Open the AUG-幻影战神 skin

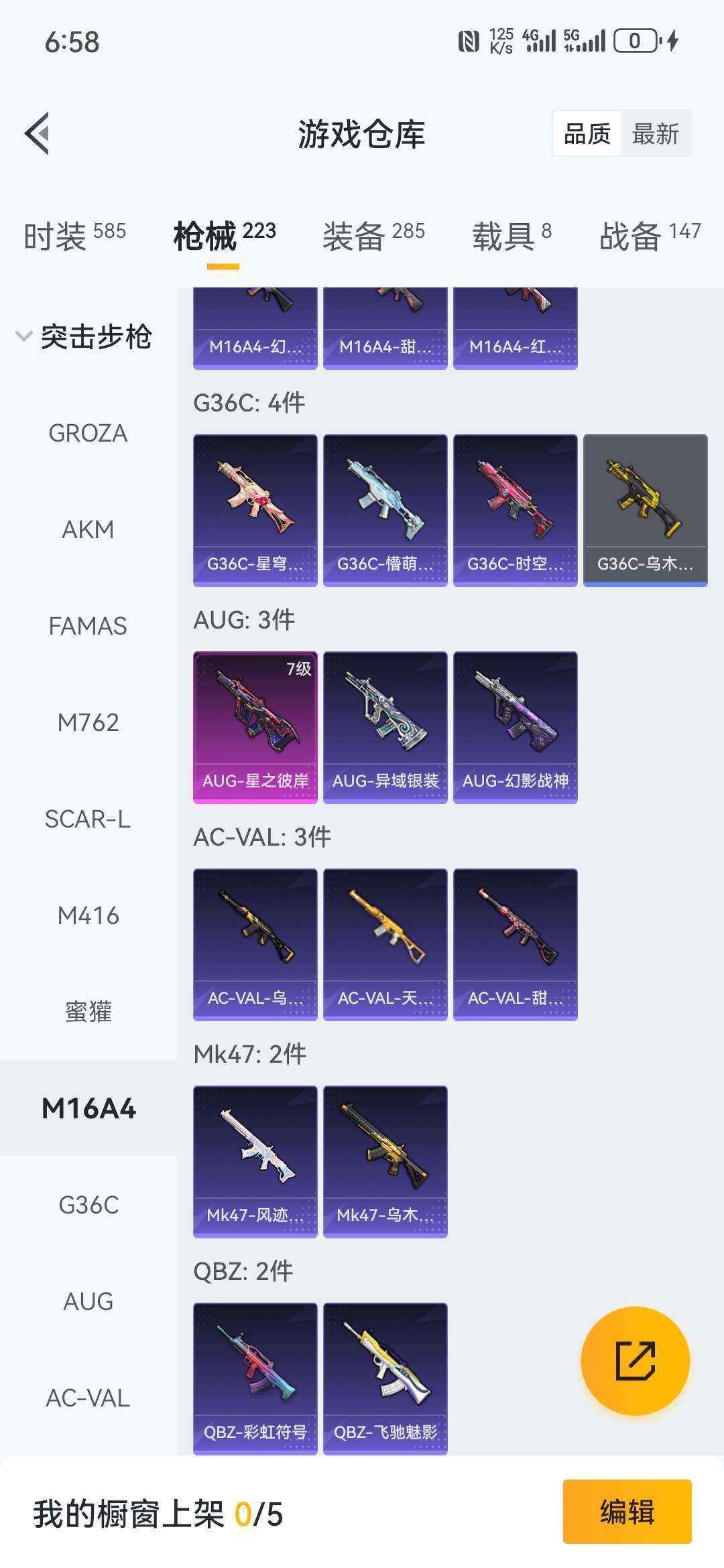click(516, 727)
